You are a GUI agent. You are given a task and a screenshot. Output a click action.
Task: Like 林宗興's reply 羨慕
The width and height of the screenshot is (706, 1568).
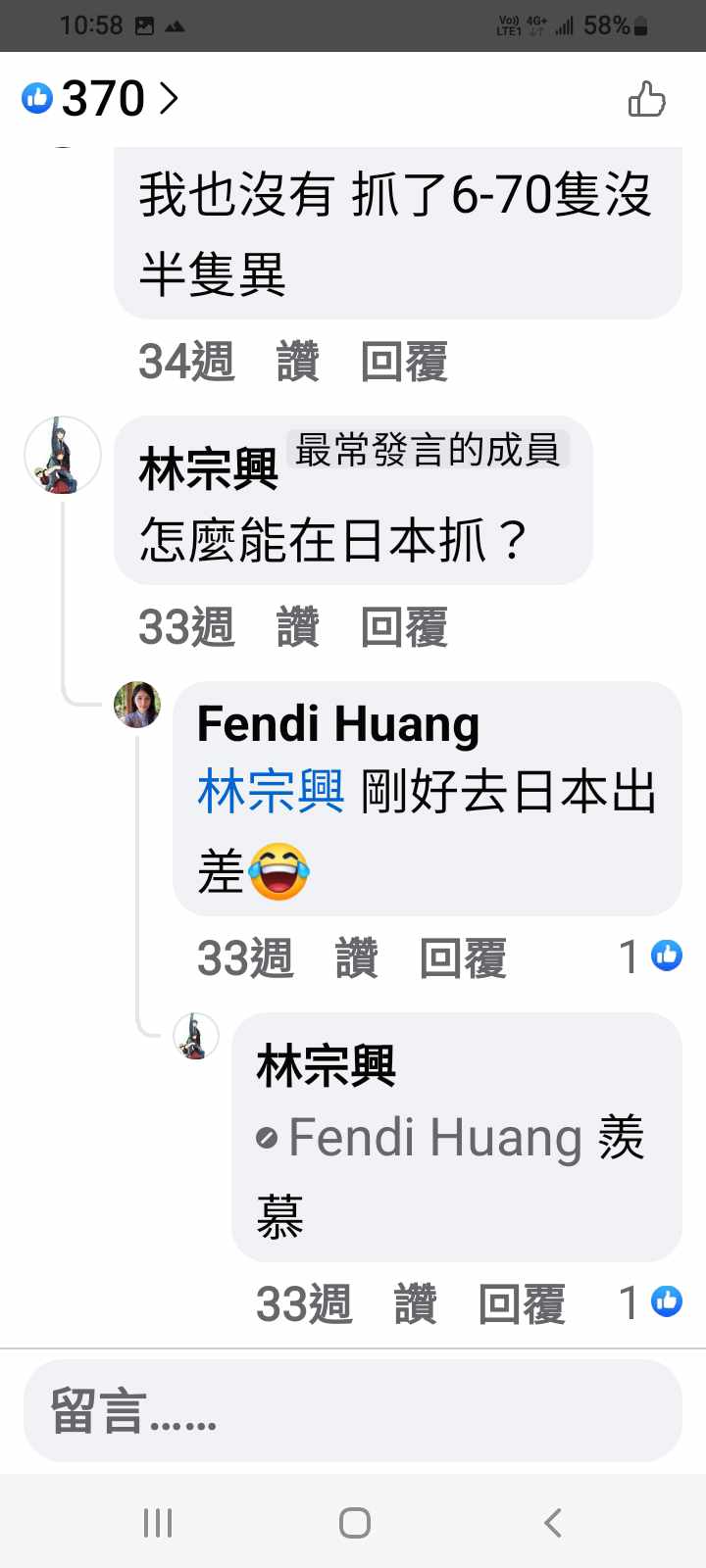tap(415, 1303)
